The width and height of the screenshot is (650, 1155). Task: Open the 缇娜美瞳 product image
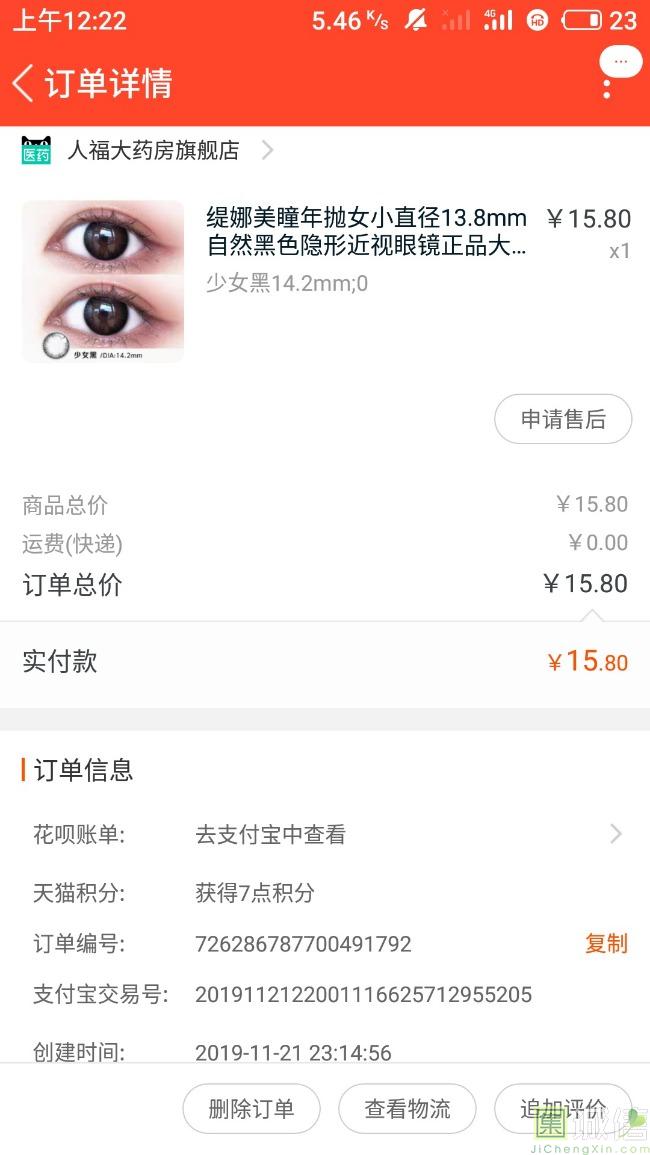pos(103,281)
